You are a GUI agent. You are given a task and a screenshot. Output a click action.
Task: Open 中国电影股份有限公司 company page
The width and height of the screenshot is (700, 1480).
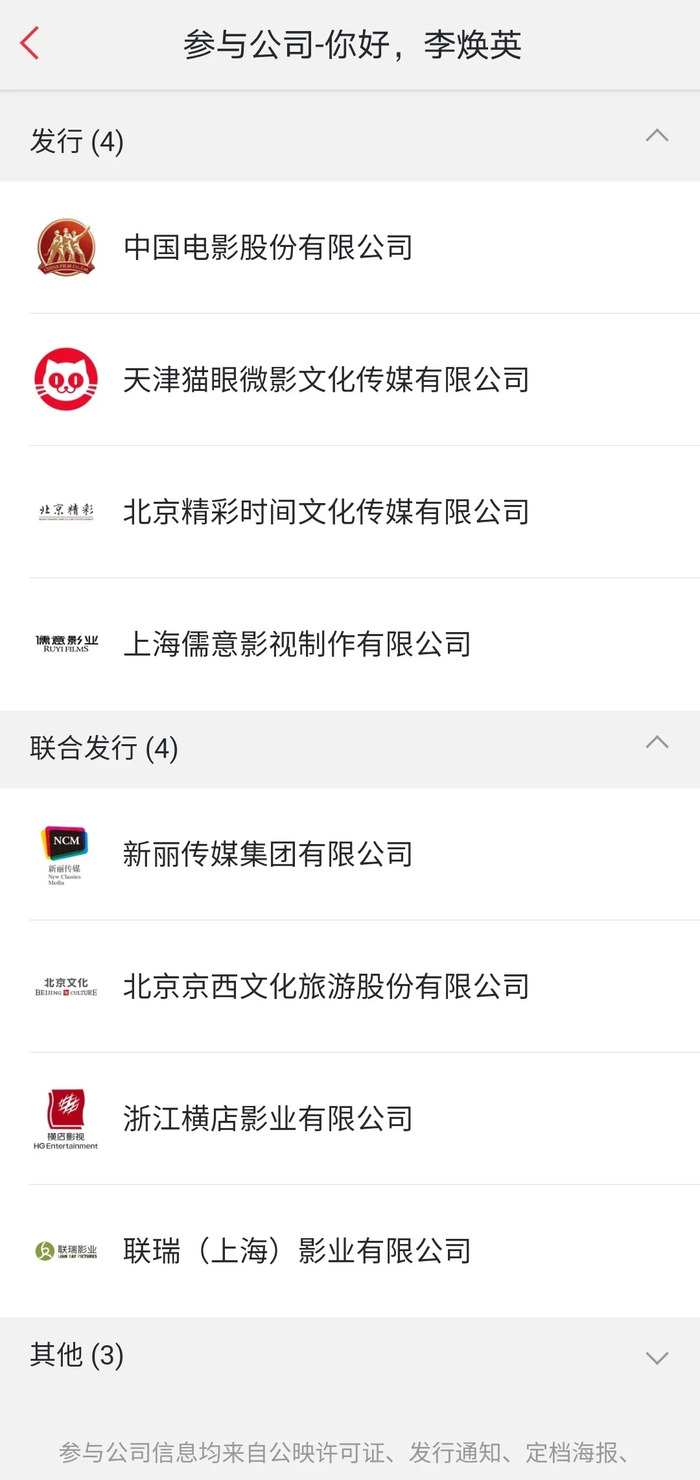(268, 248)
